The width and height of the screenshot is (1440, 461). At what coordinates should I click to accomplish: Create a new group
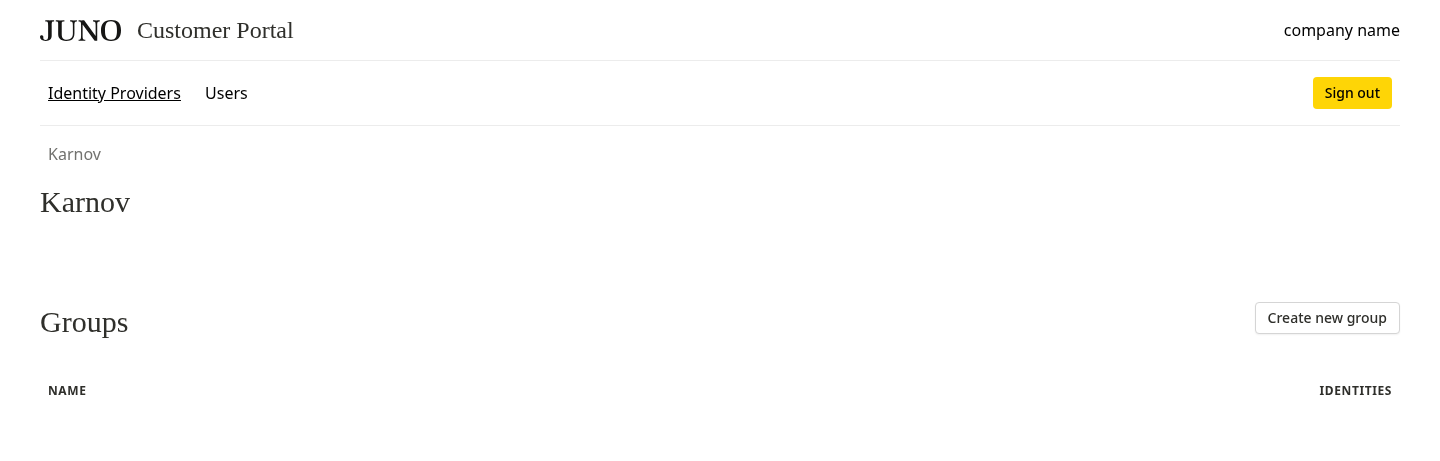(1326, 318)
